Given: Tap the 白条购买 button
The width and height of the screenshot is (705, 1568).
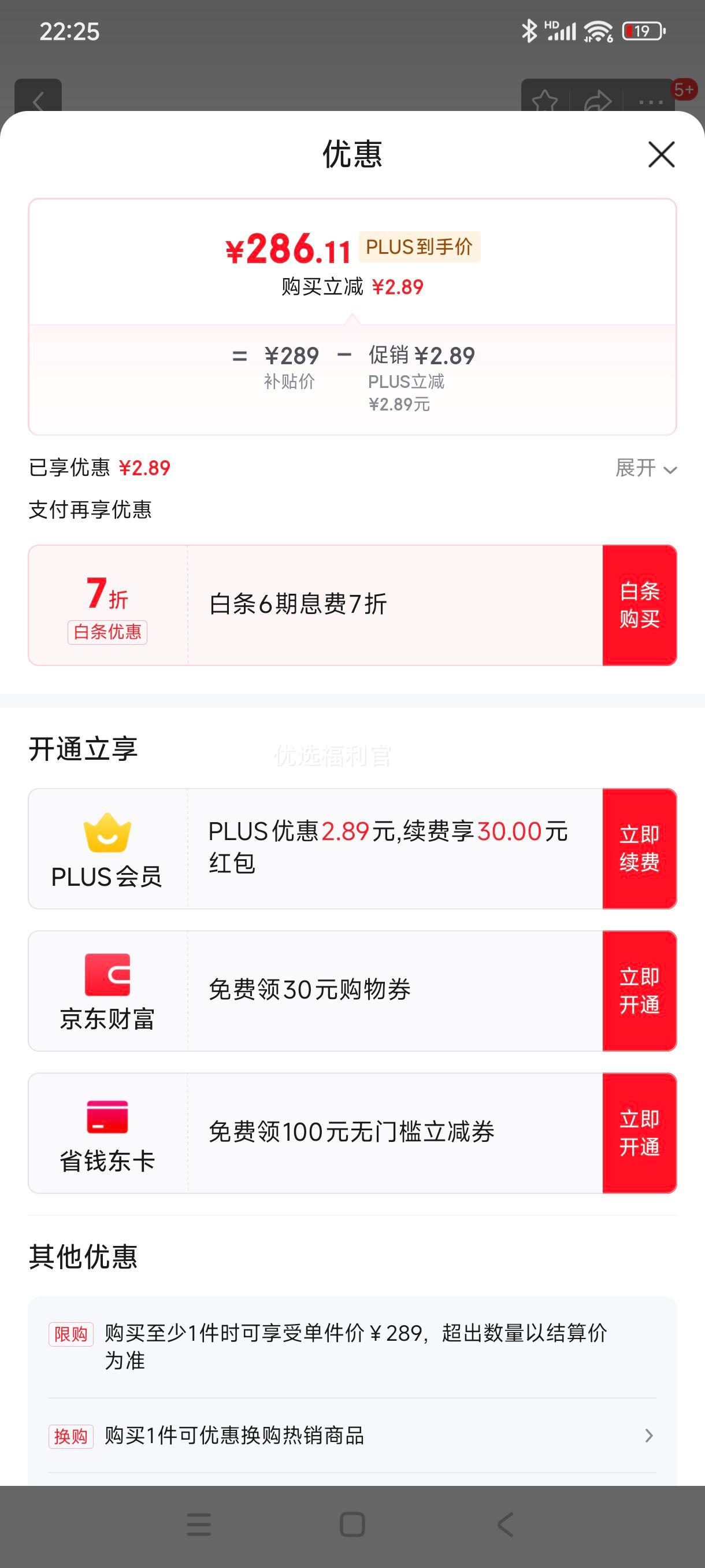Looking at the screenshot, I should click(639, 605).
